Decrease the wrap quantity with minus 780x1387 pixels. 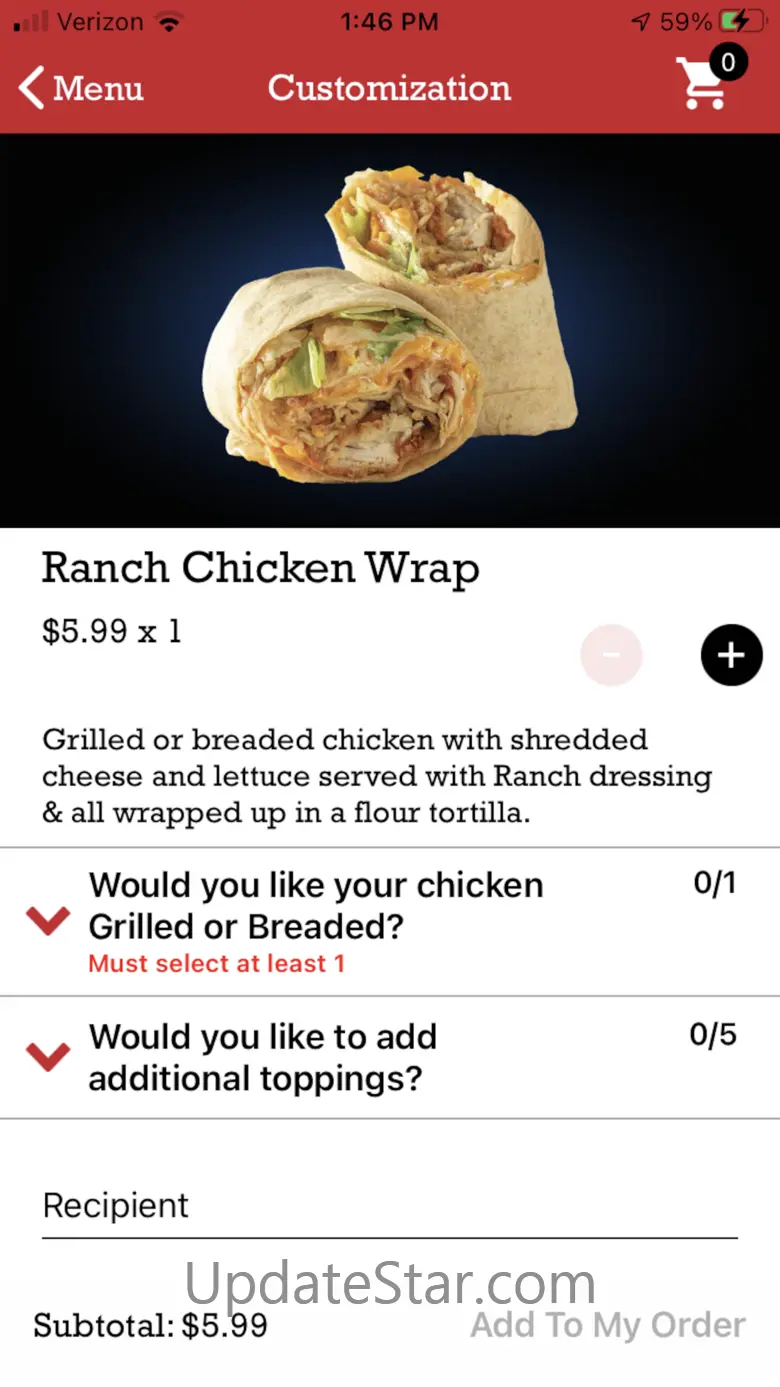pos(611,655)
